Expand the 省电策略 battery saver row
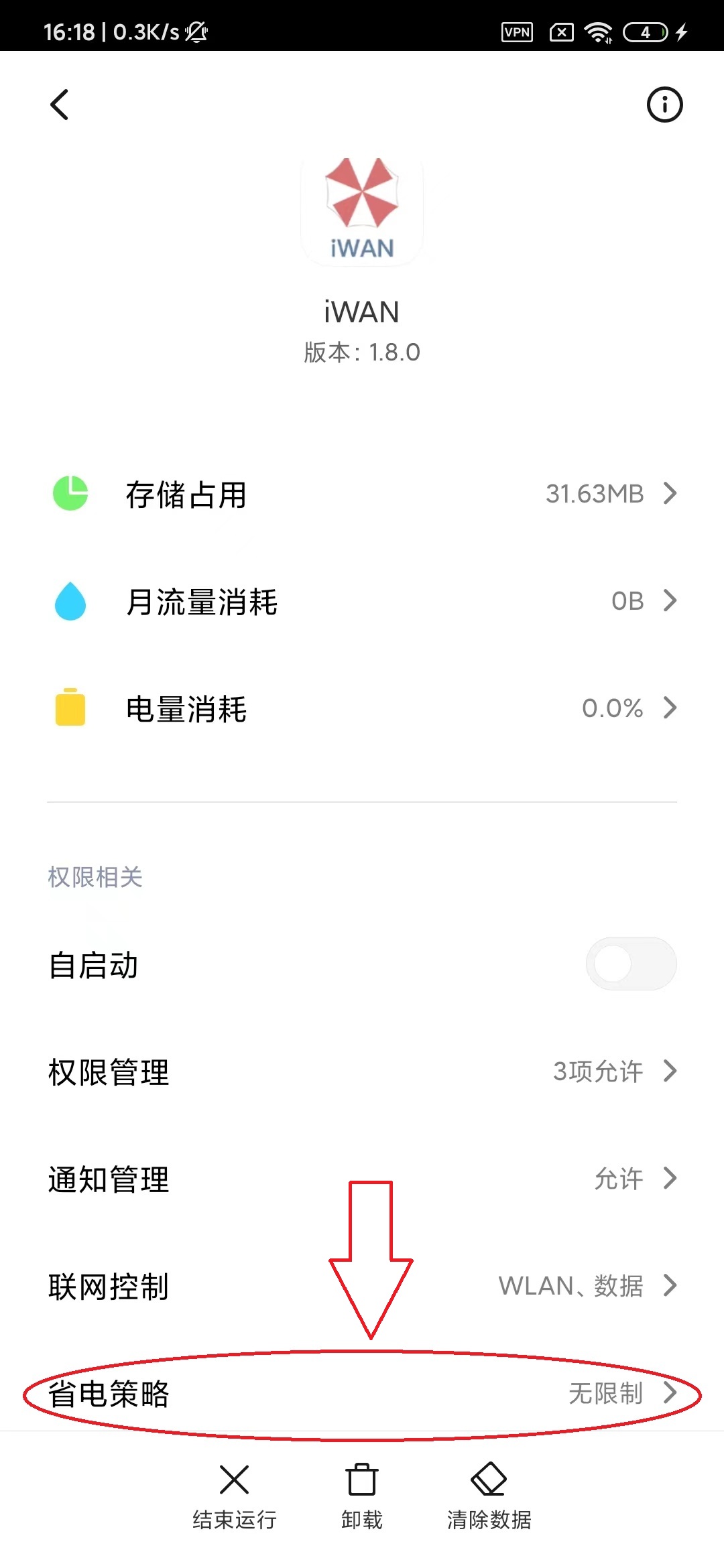The image size is (724, 1568). [x=362, y=1395]
